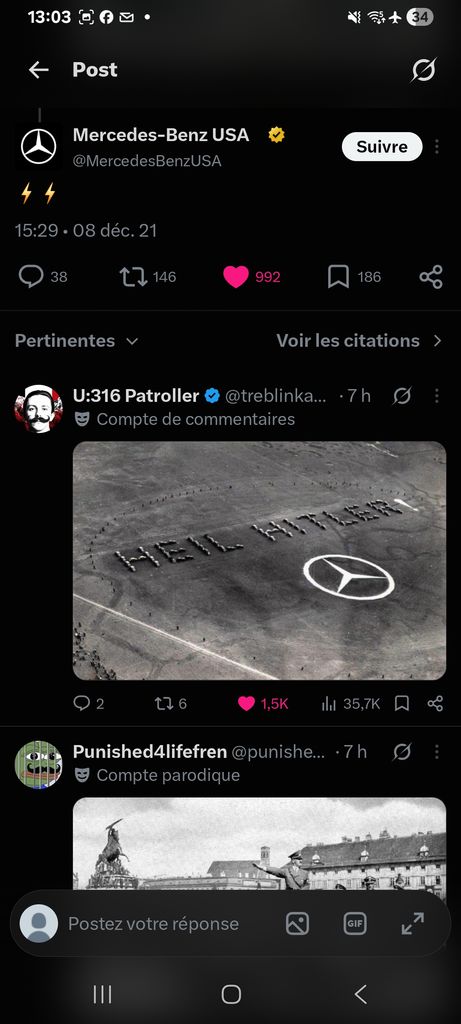Repost the Mercedes-Benz USA post
461x1024 pixels.
tap(133, 277)
